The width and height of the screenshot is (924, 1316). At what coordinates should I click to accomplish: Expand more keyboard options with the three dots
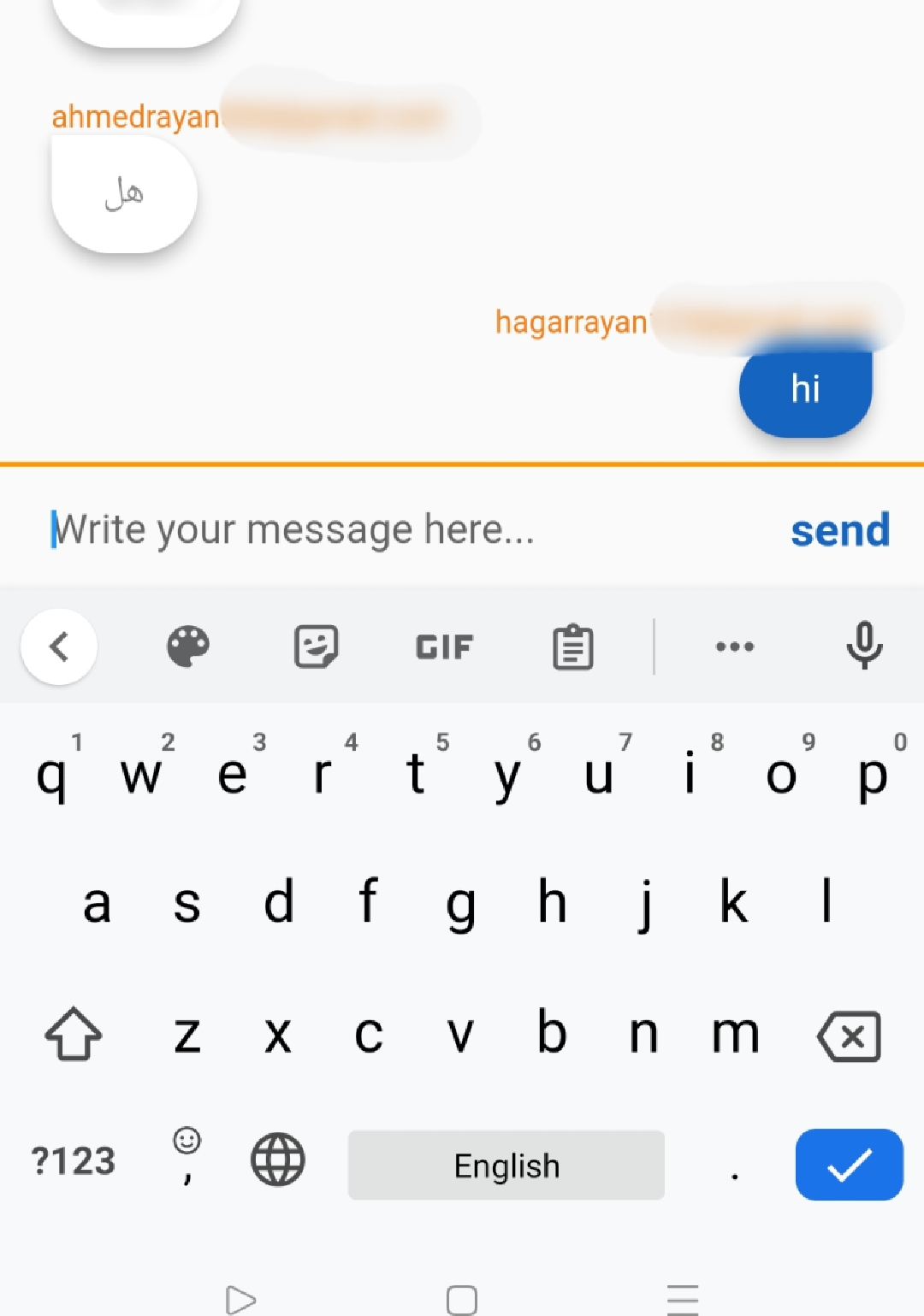[x=734, y=646]
